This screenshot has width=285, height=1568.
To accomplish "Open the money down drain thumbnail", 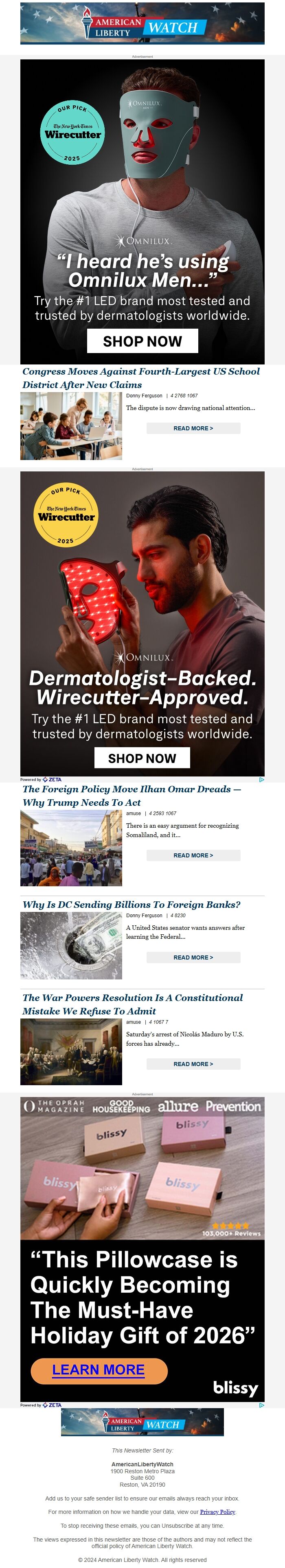I will click(71, 945).
